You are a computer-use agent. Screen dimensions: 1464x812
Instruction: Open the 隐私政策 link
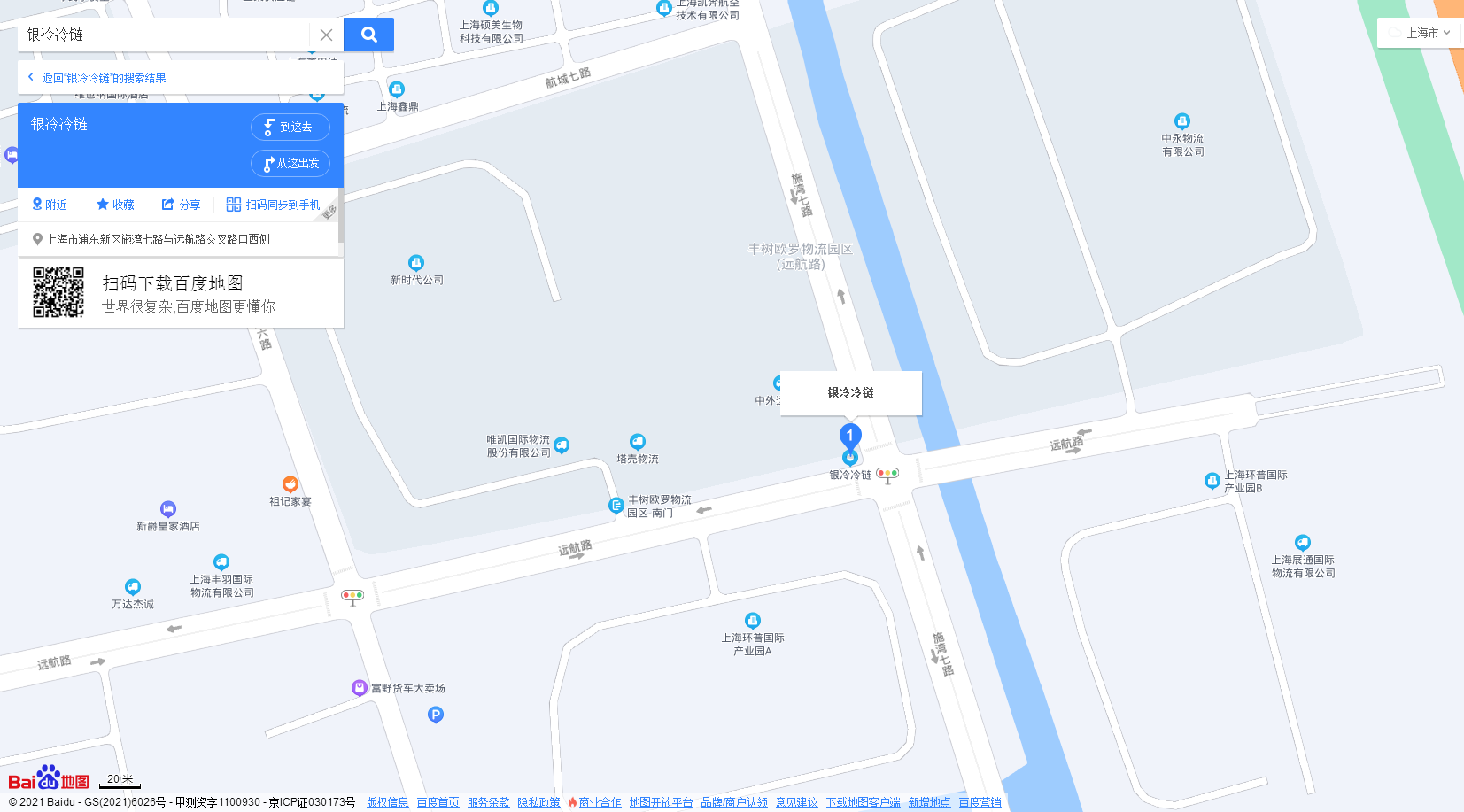coord(538,802)
